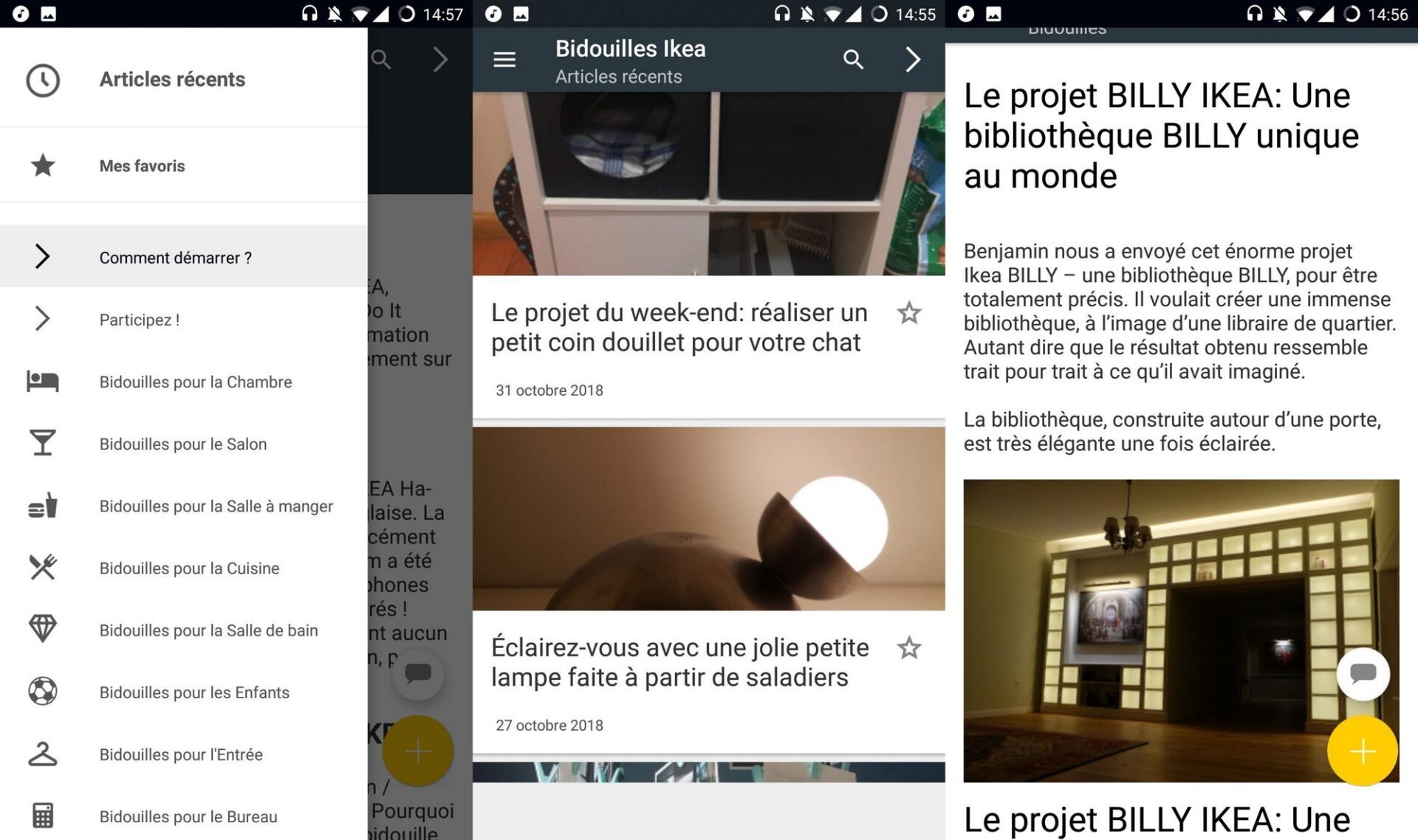Show Bidouilles pour les Enfants
The image size is (1418, 840).
[193, 692]
